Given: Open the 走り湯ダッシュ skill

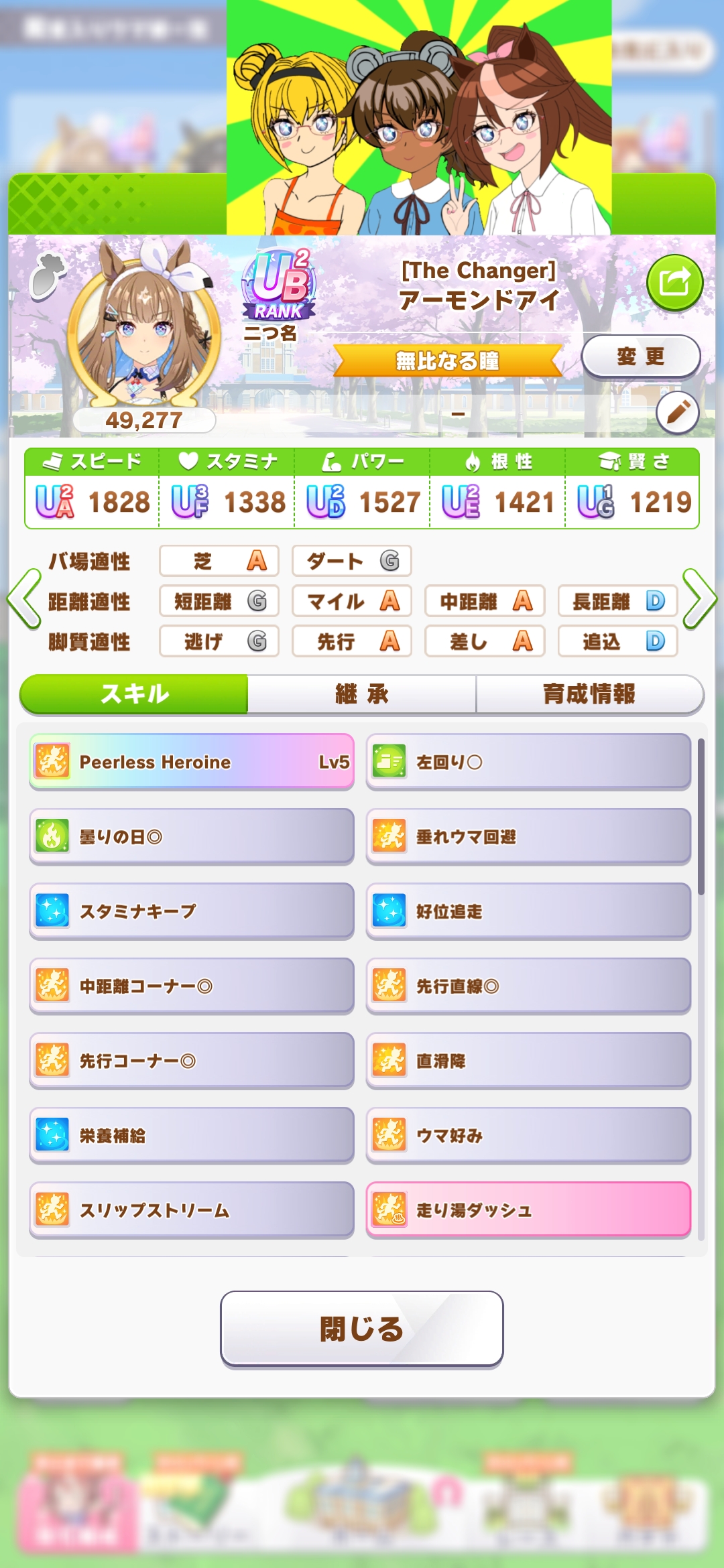Looking at the screenshot, I should tap(528, 1210).
